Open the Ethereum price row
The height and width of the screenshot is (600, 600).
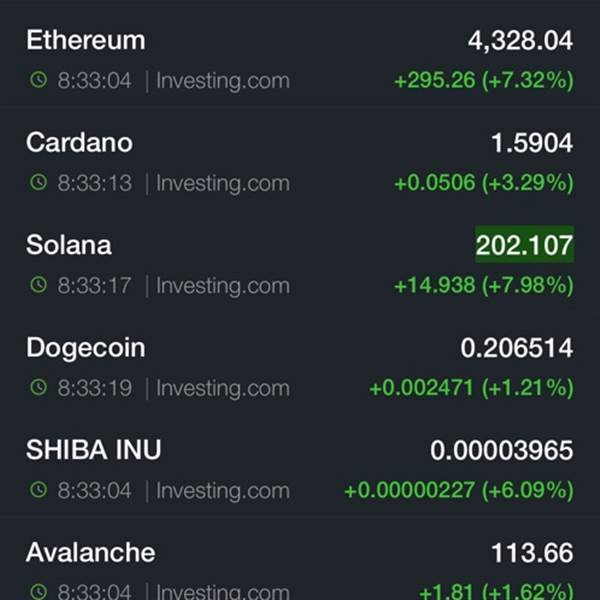pyautogui.click(x=300, y=57)
